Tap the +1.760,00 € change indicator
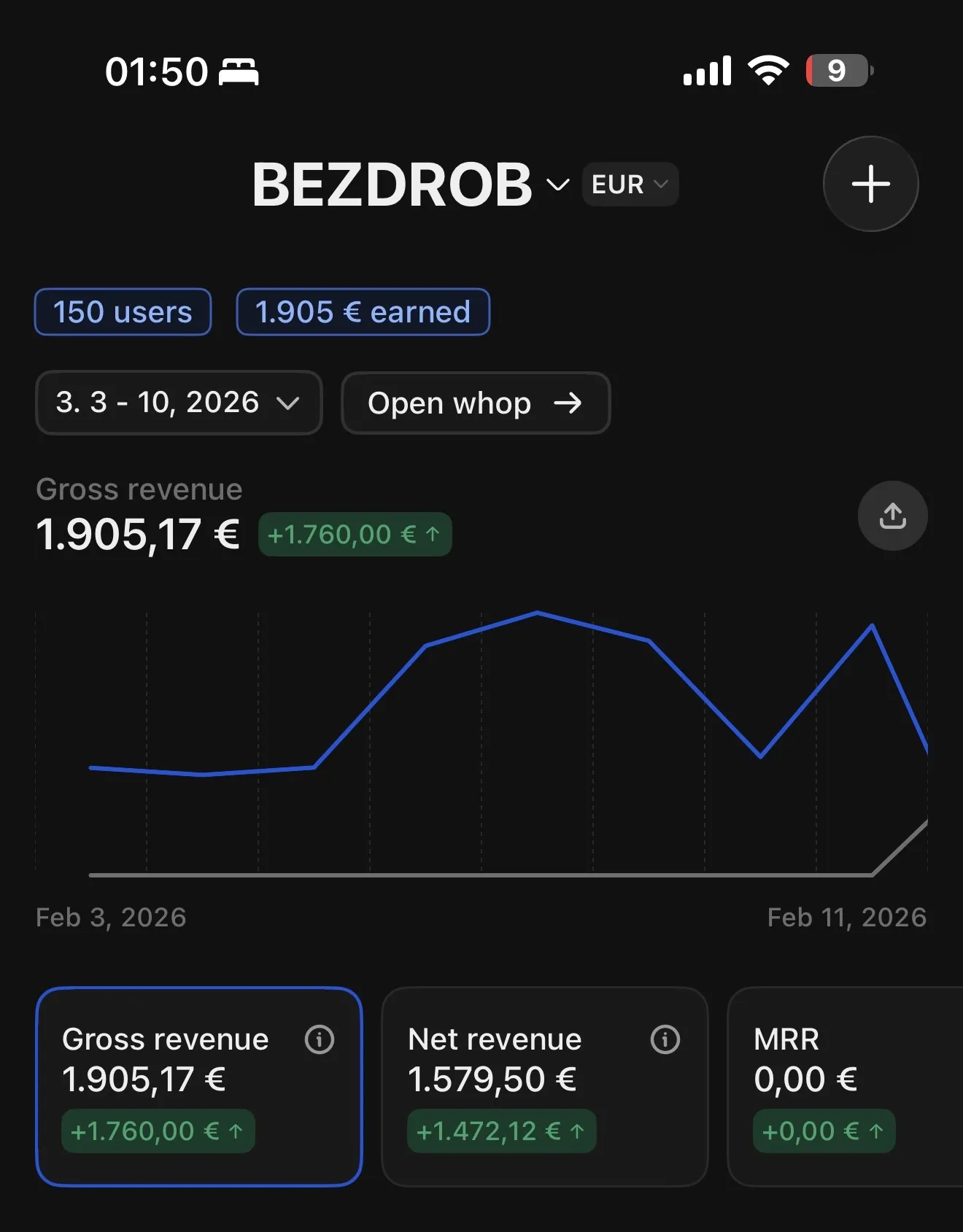This screenshot has width=963, height=1232. click(x=355, y=534)
